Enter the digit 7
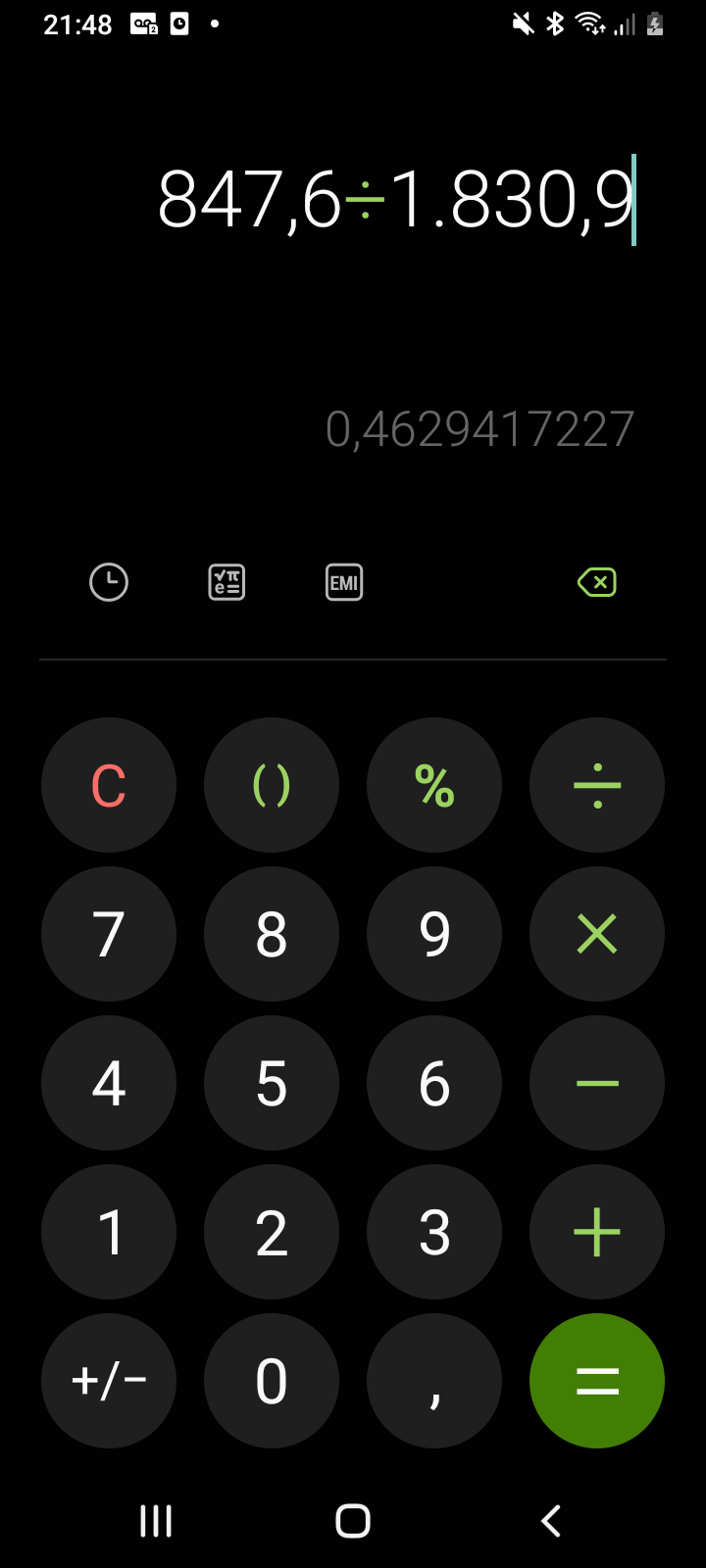The image size is (706, 1568). tap(109, 934)
